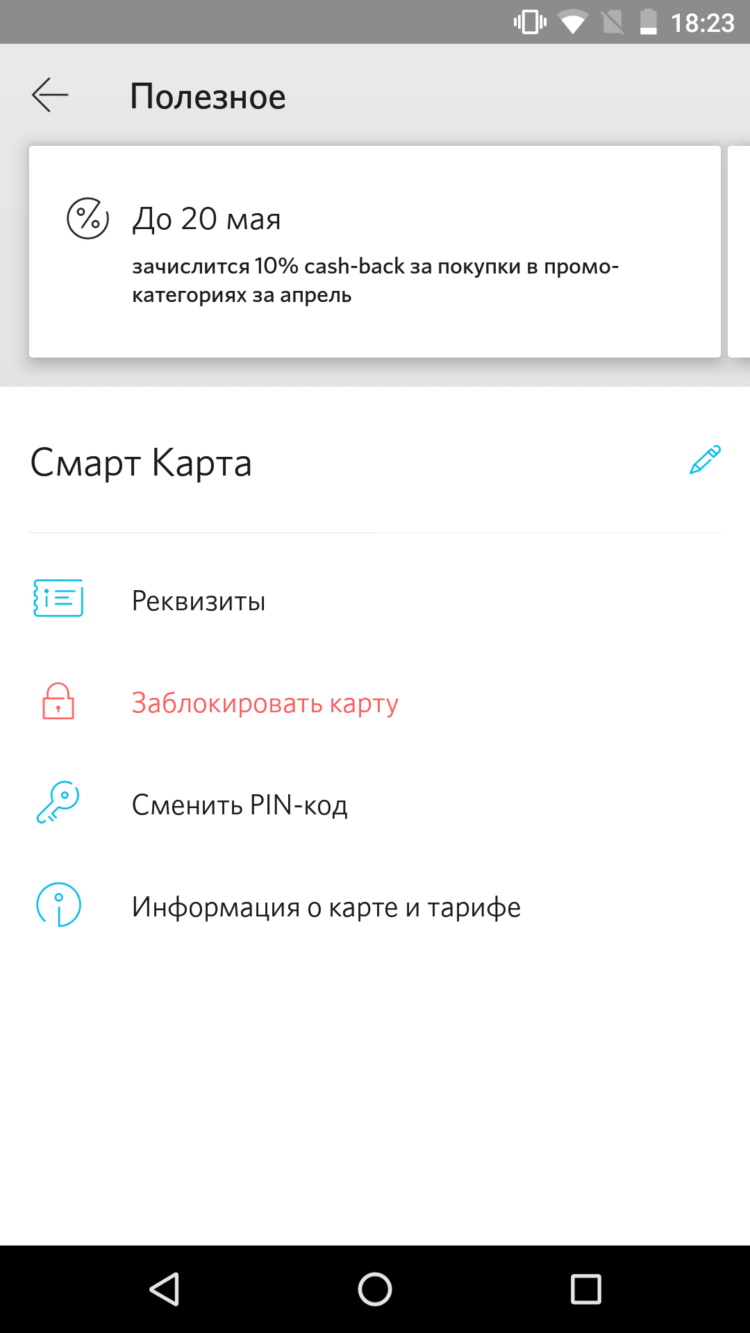The image size is (750, 1333).
Task: Select Заблокировать карту
Action: click(x=264, y=703)
